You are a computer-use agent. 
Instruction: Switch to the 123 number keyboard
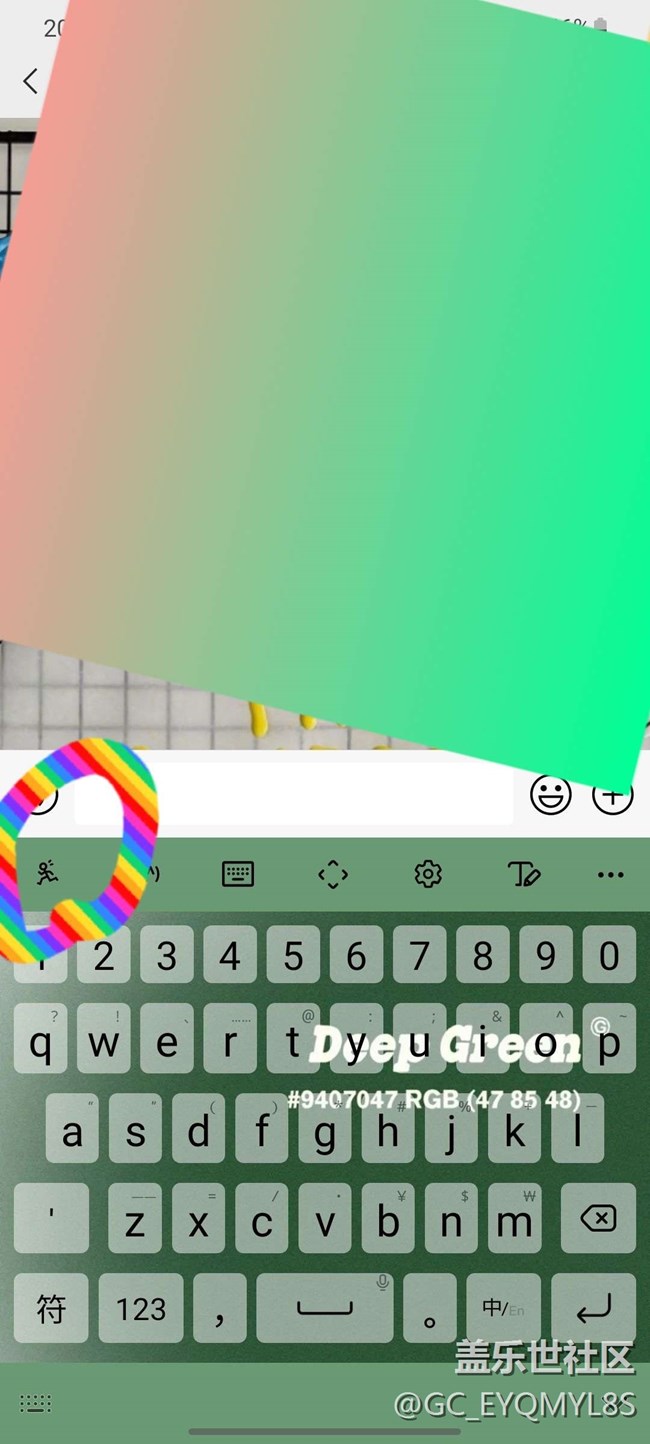tap(141, 1308)
